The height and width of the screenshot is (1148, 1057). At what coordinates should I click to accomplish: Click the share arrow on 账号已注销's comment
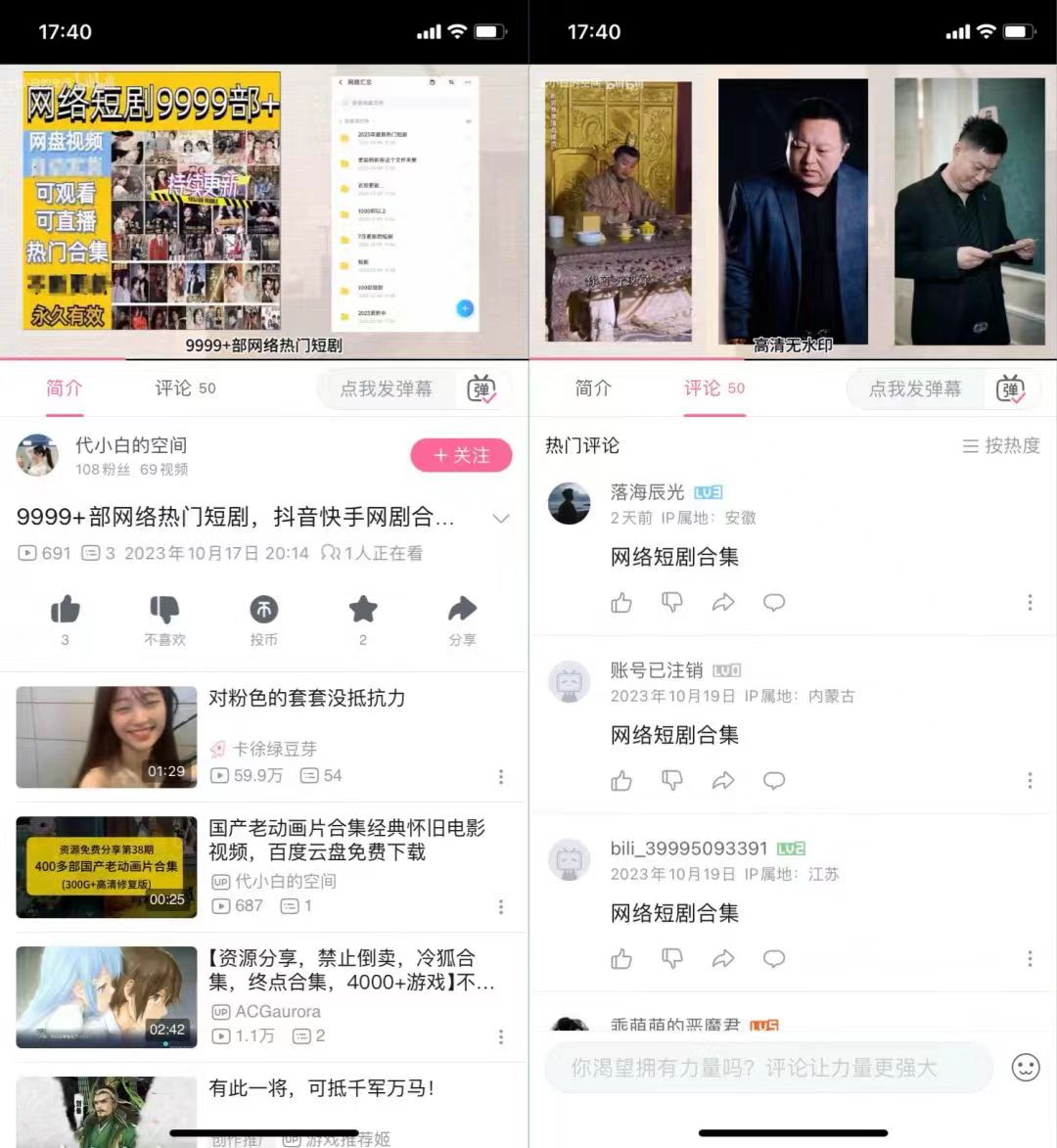[723, 780]
